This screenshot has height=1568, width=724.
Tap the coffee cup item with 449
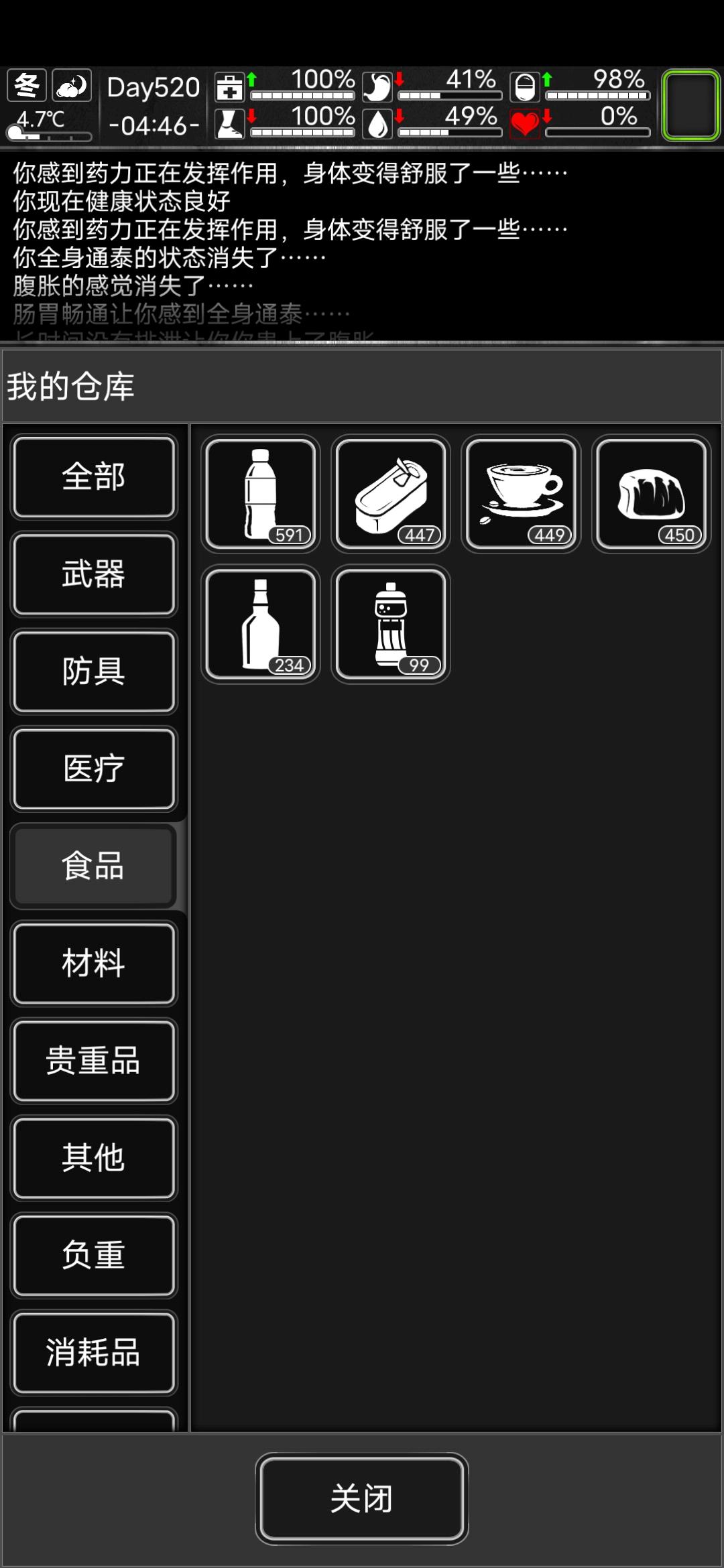521,494
